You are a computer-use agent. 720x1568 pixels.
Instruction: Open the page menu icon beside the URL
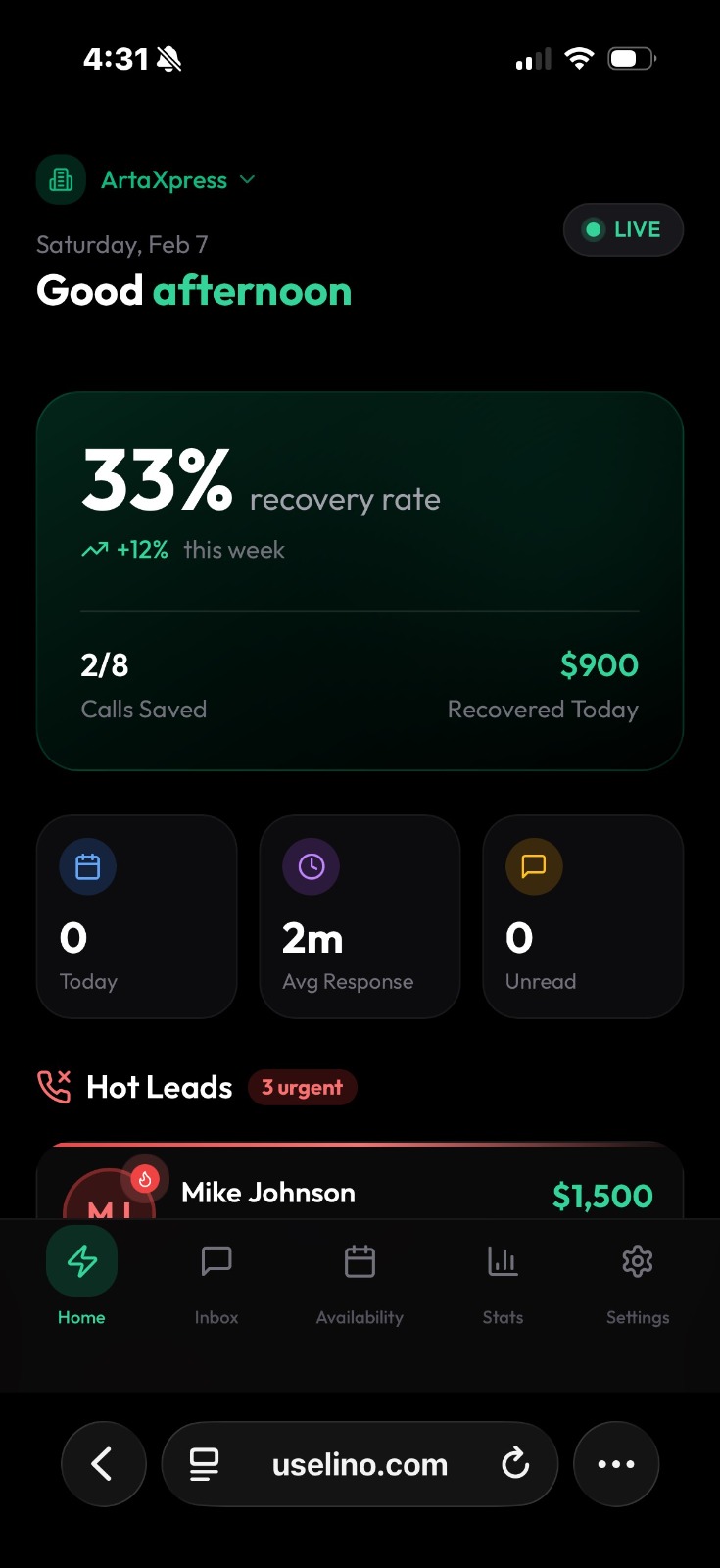[204, 1464]
